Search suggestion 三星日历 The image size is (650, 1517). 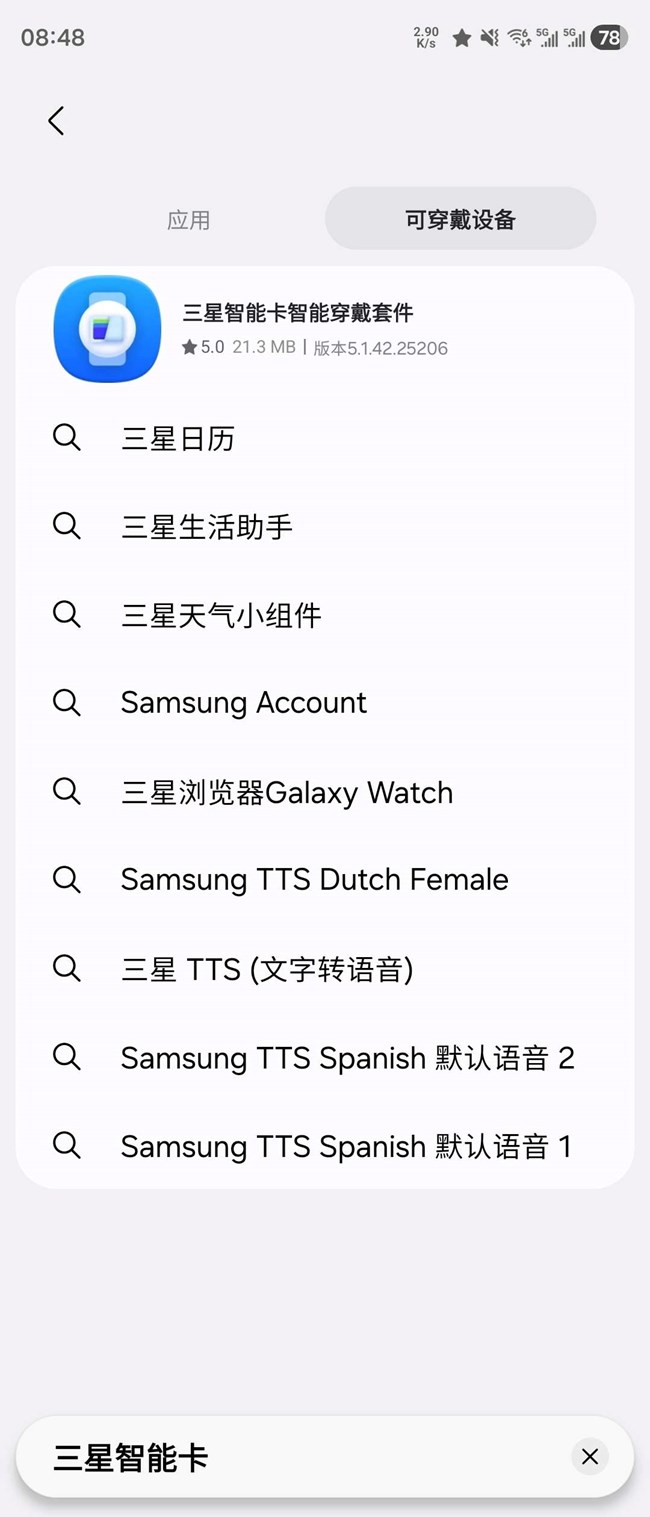point(178,439)
